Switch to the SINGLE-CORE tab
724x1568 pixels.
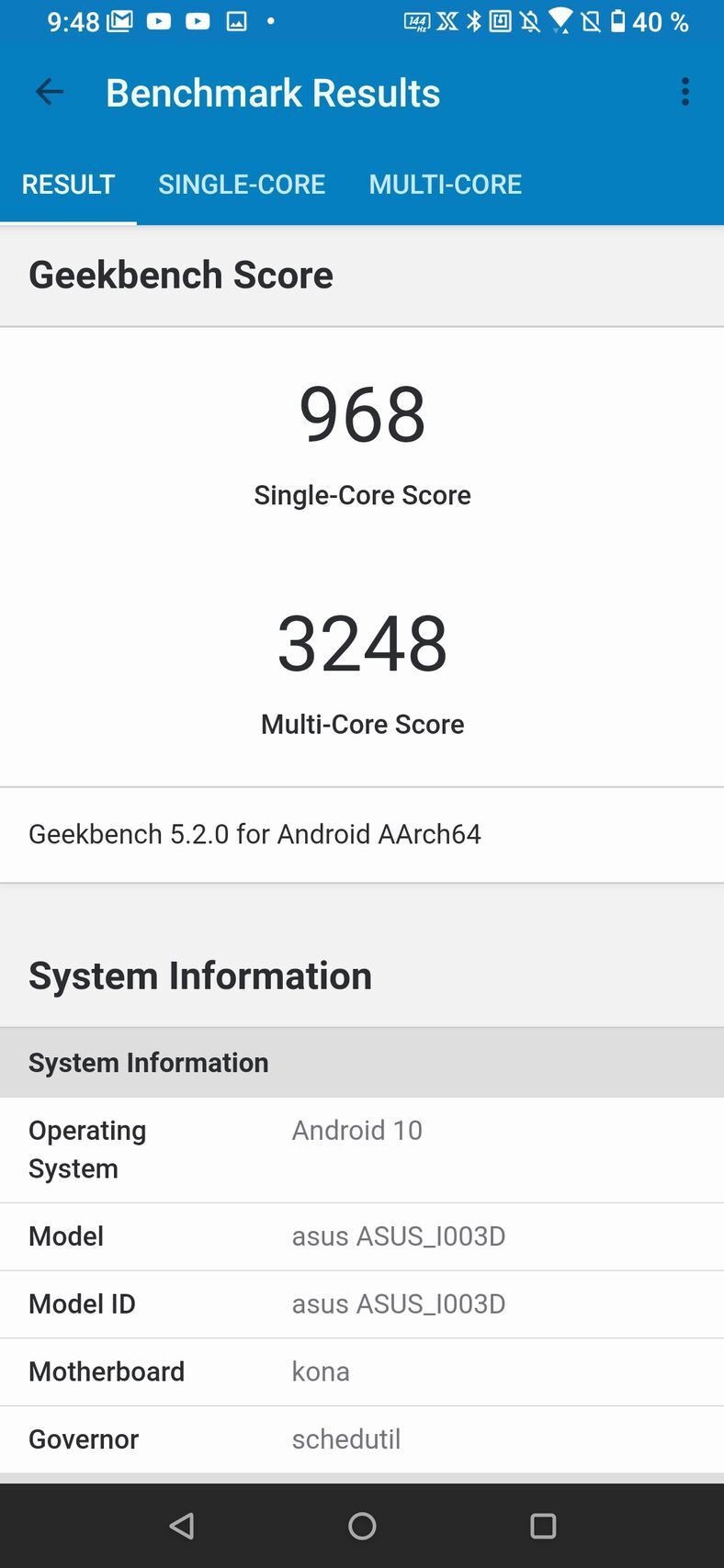coord(242,185)
